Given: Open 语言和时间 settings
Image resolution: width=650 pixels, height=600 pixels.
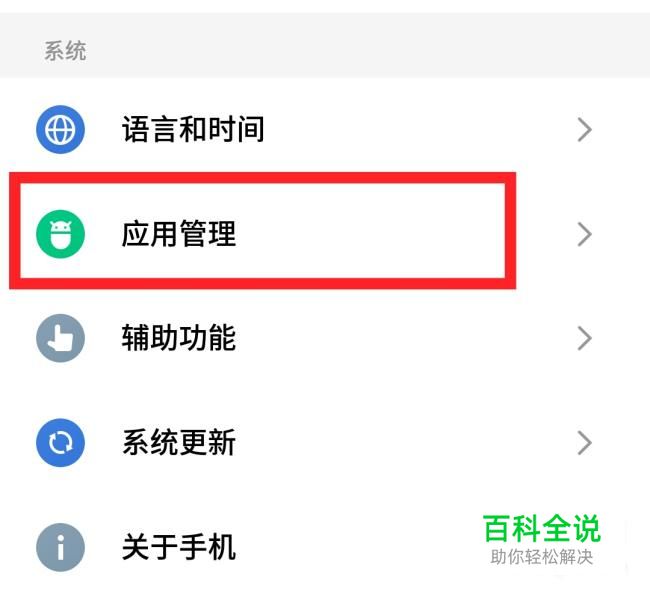Looking at the screenshot, I should pyautogui.click(x=325, y=130).
